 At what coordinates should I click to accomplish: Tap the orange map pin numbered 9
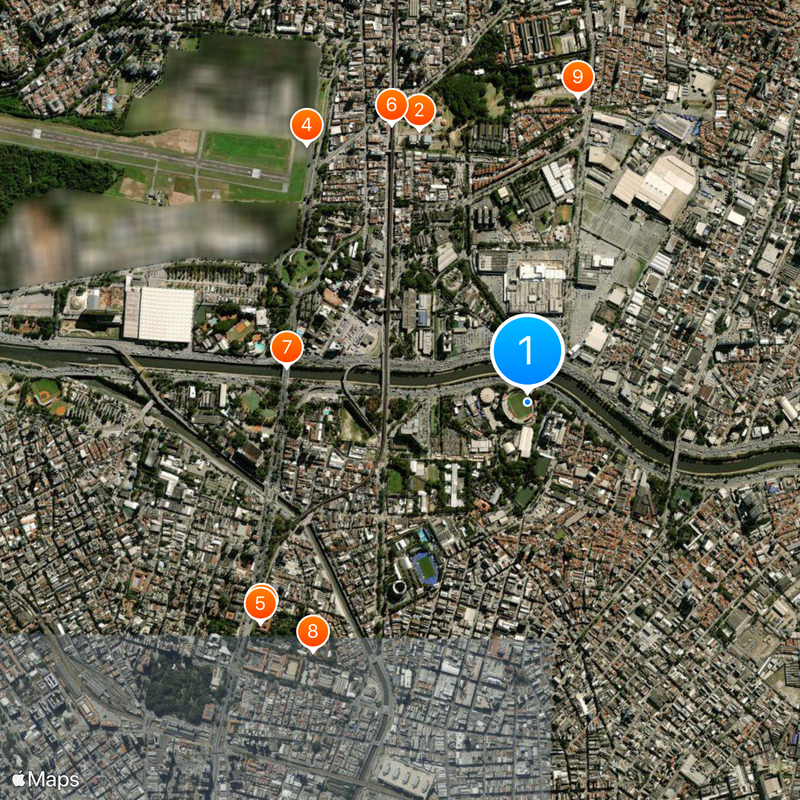[x=577, y=77]
